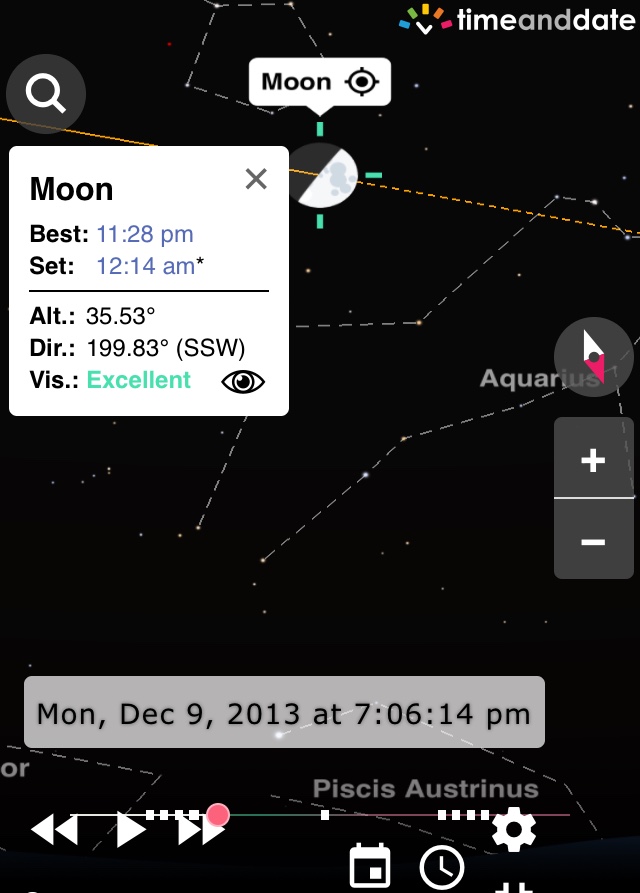Jump to Moon set time 12:14 am
640x893 pixels.
point(145,266)
